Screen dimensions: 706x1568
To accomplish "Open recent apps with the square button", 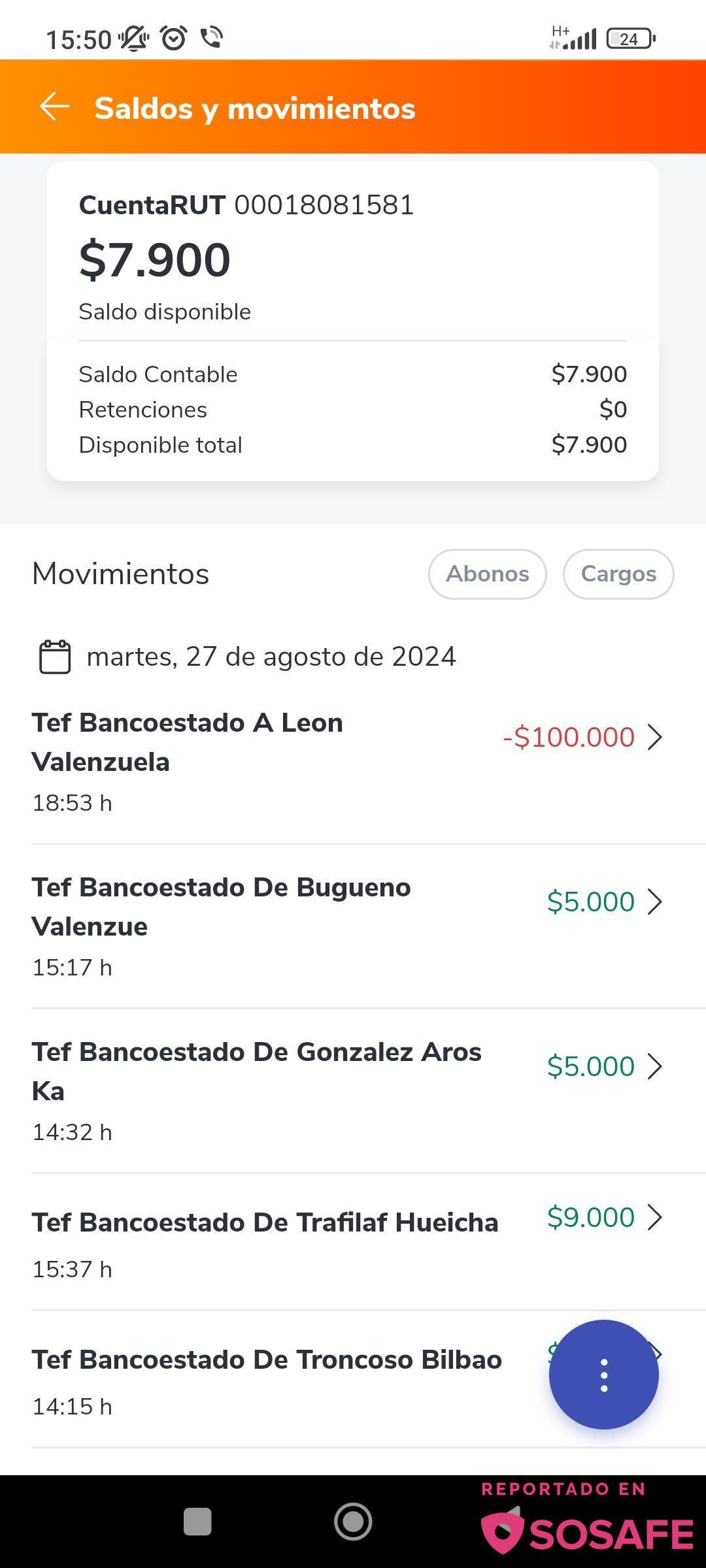I will (197, 1521).
